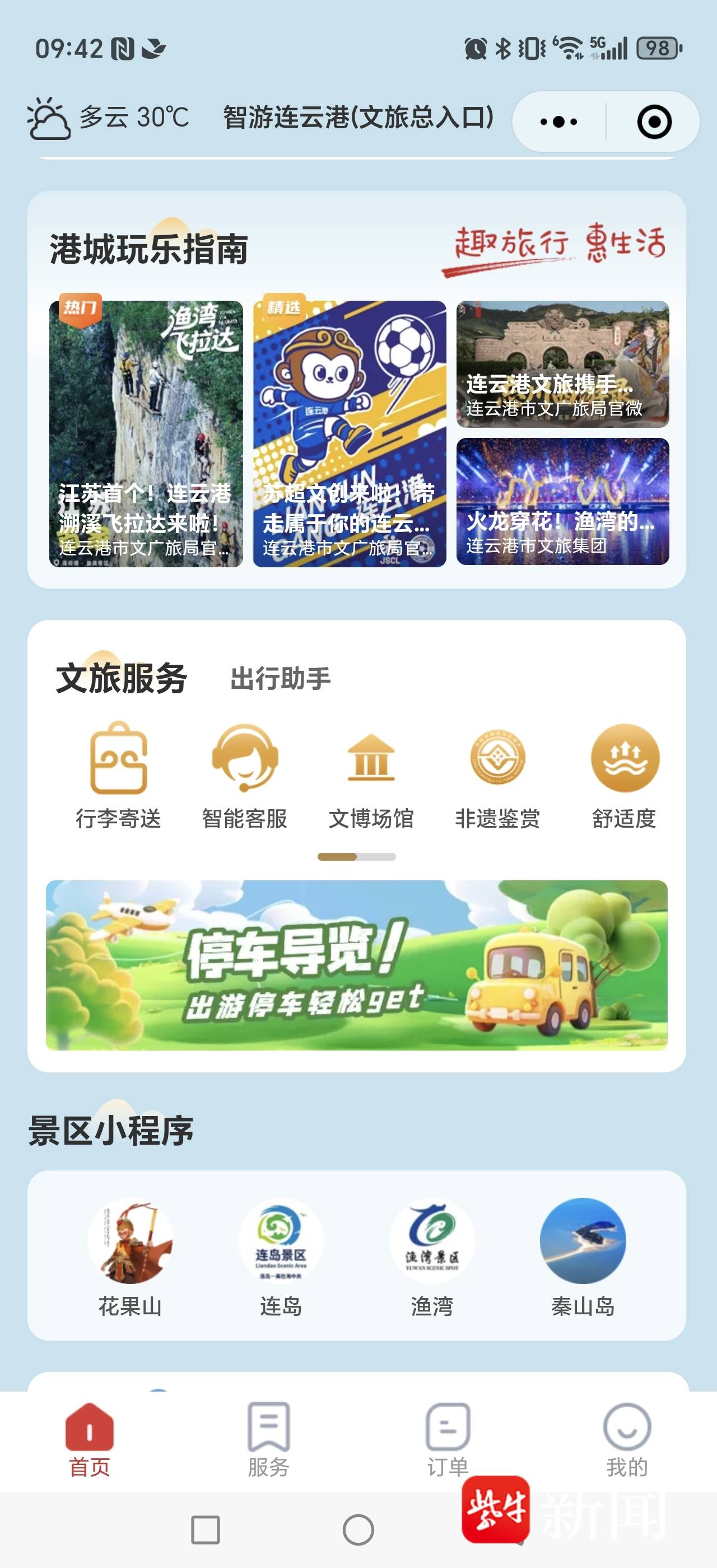The height and width of the screenshot is (1568, 717).
Task: Open the 连岛 scenic mini program
Action: coord(281,1258)
